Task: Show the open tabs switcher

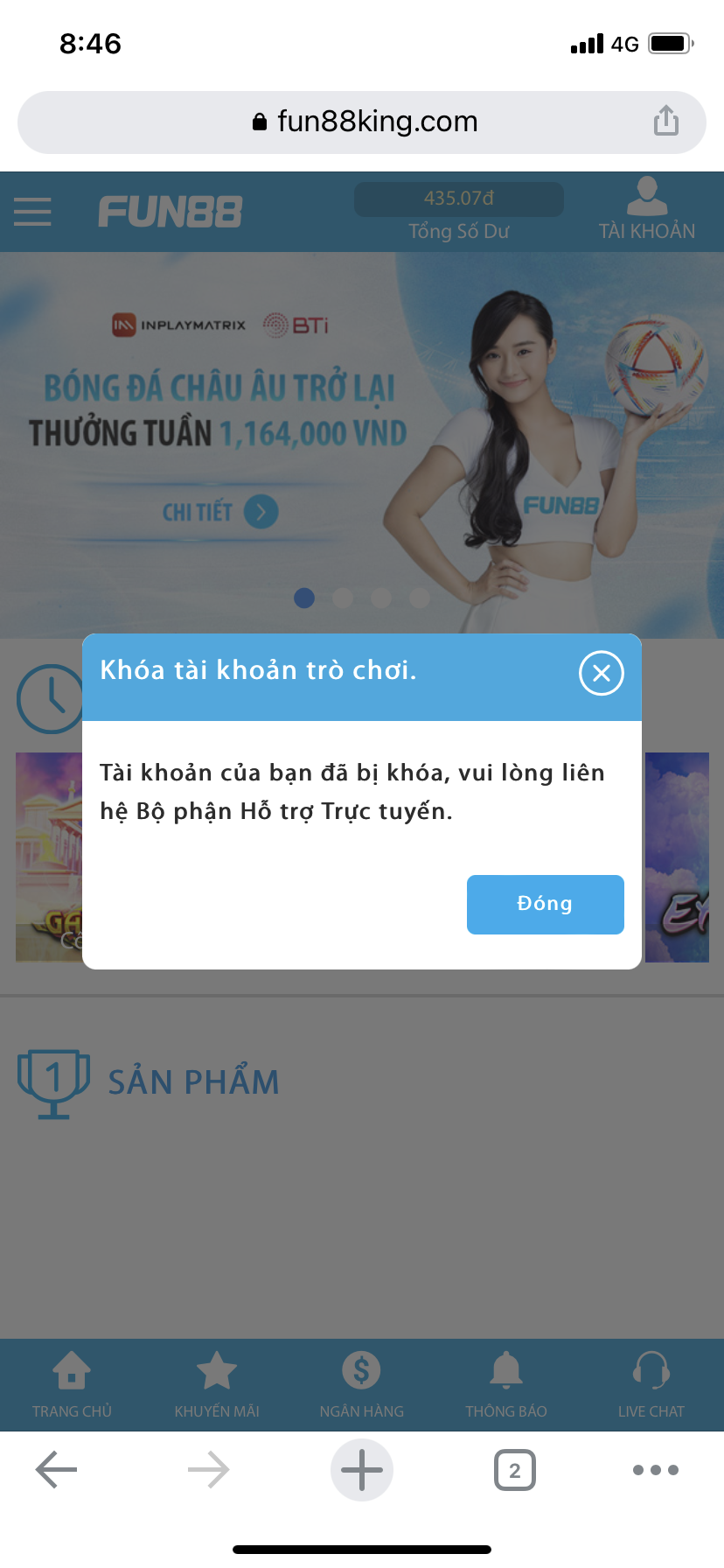Action: click(x=514, y=1470)
